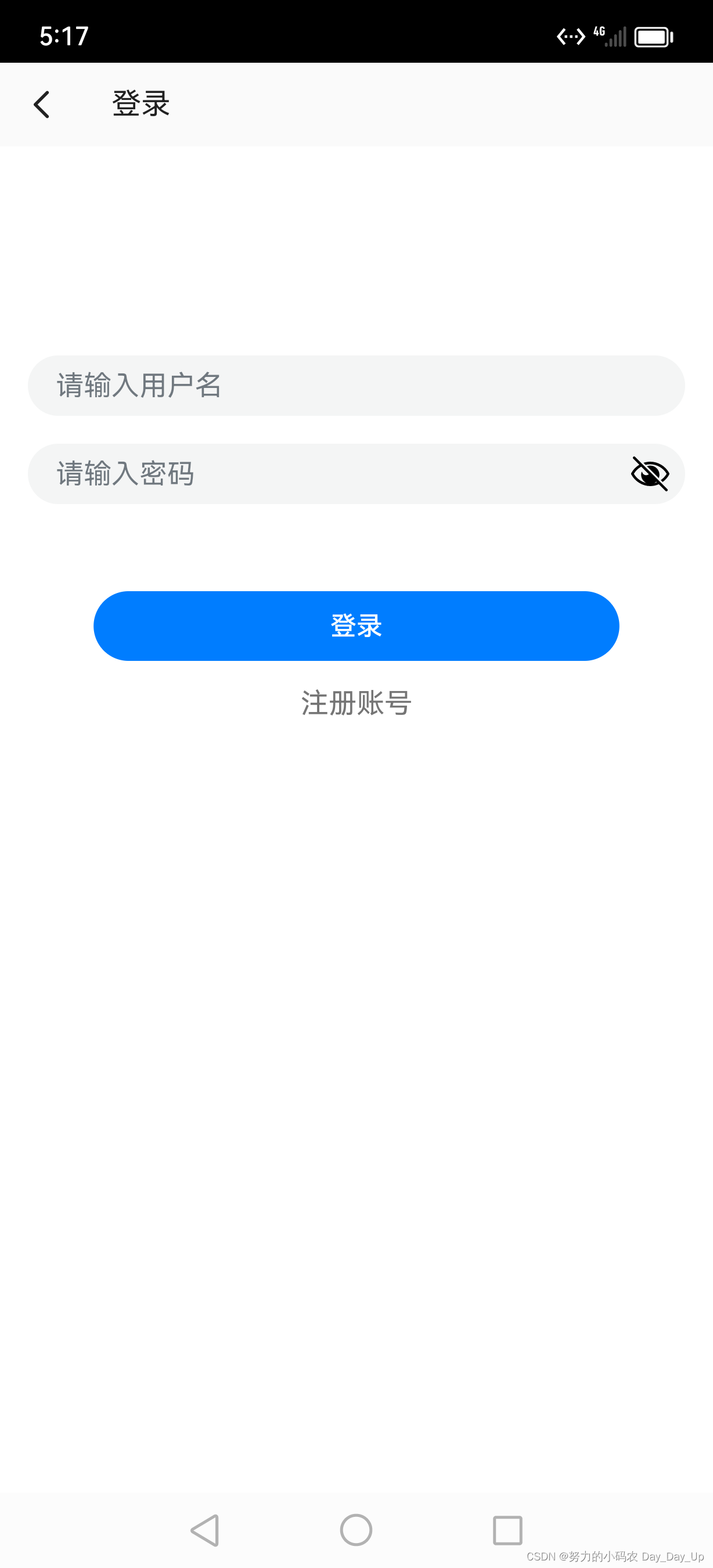
Task: Tap the square recents navigation button
Action: (x=508, y=1530)
